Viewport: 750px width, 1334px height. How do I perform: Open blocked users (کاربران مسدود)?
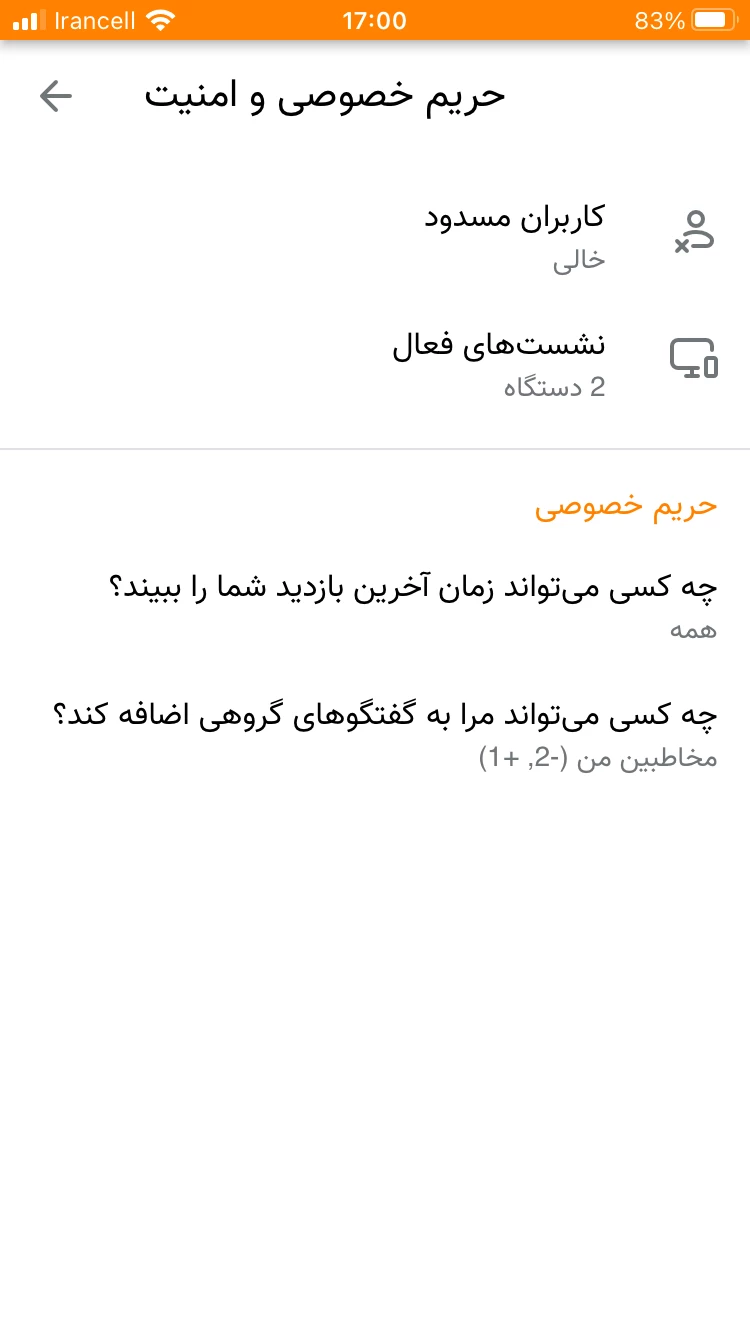515,236
